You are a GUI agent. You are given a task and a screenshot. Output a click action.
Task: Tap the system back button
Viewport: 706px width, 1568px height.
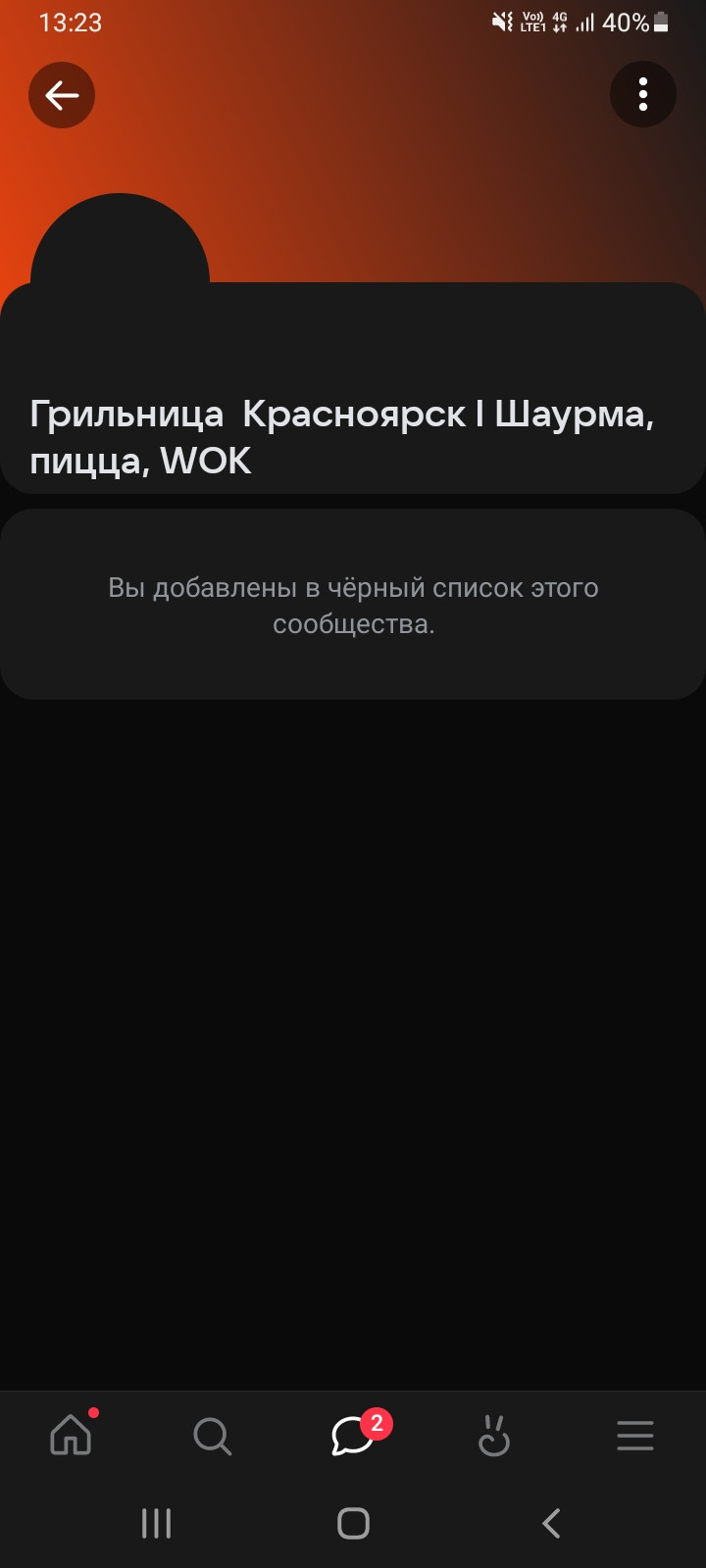click(551, 1523)
